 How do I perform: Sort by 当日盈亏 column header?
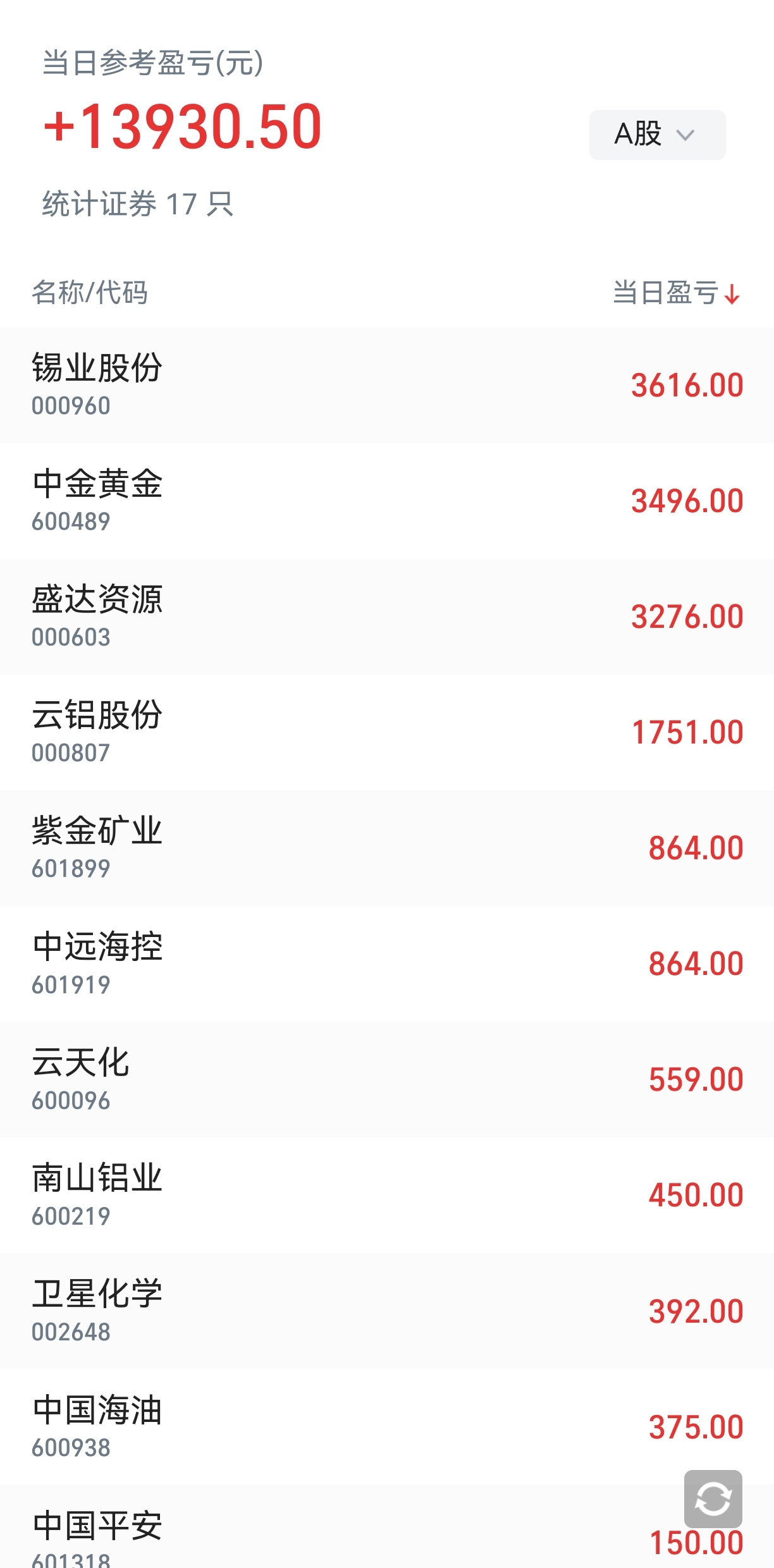(677, 293)
